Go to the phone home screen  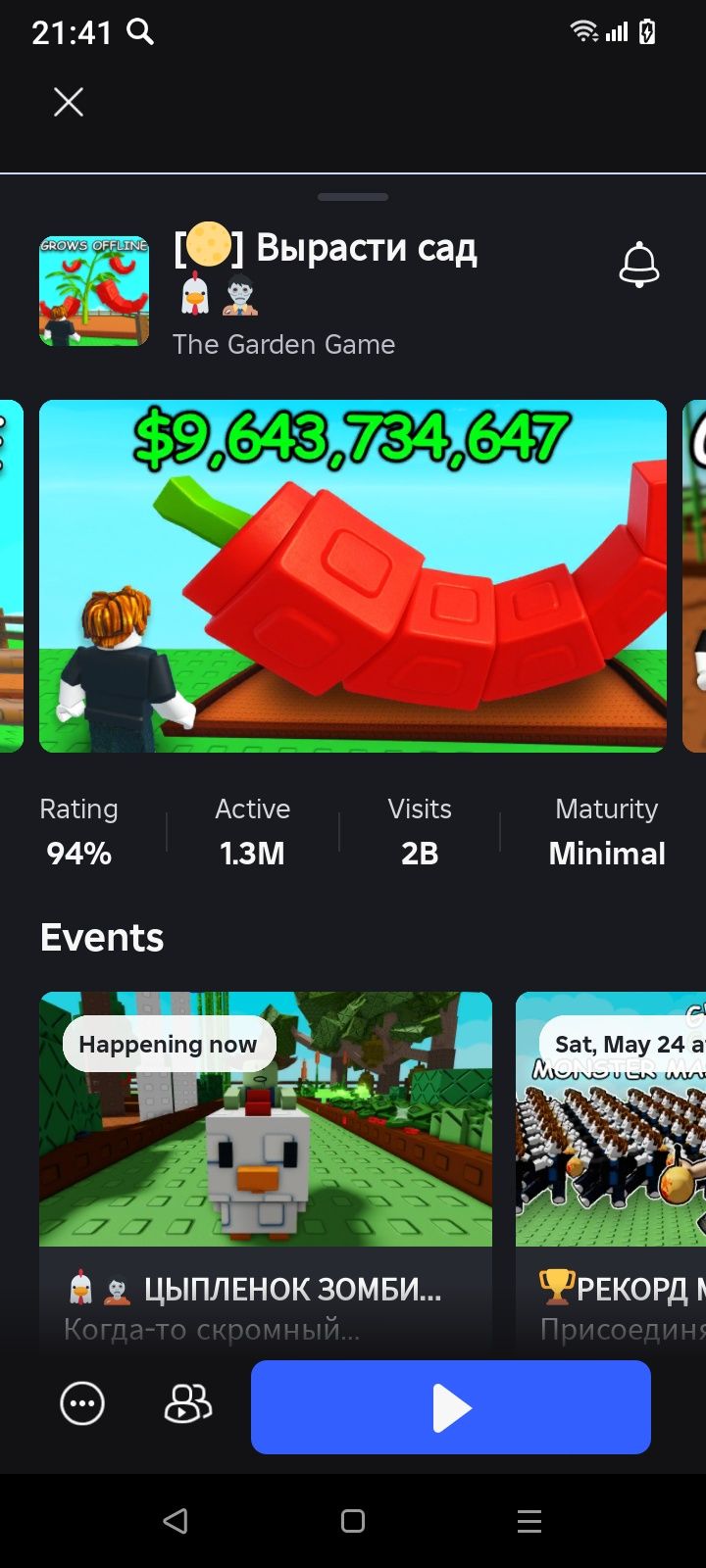(x=353, y=1520)
